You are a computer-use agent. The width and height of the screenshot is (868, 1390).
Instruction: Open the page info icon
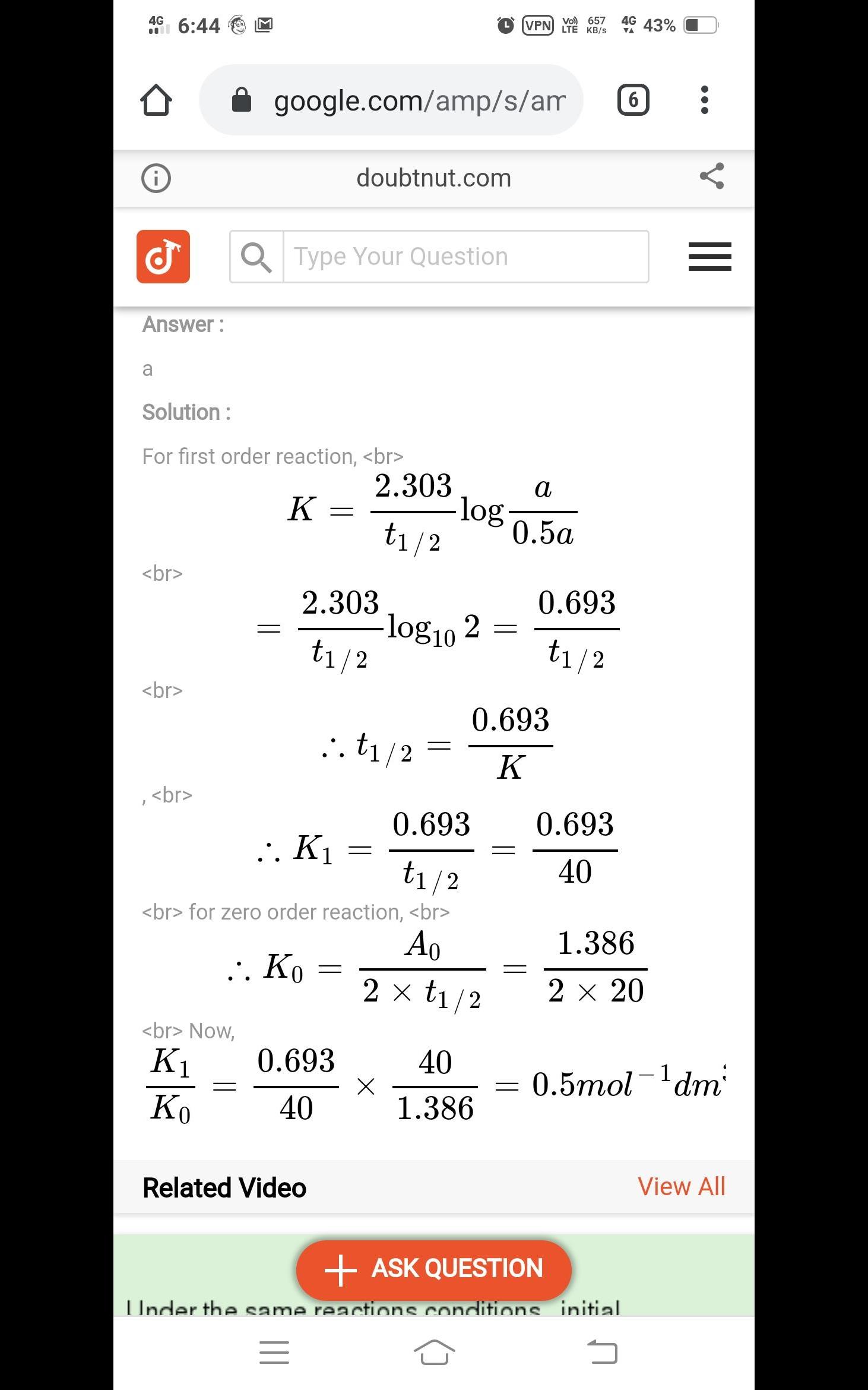coord(155,177)
